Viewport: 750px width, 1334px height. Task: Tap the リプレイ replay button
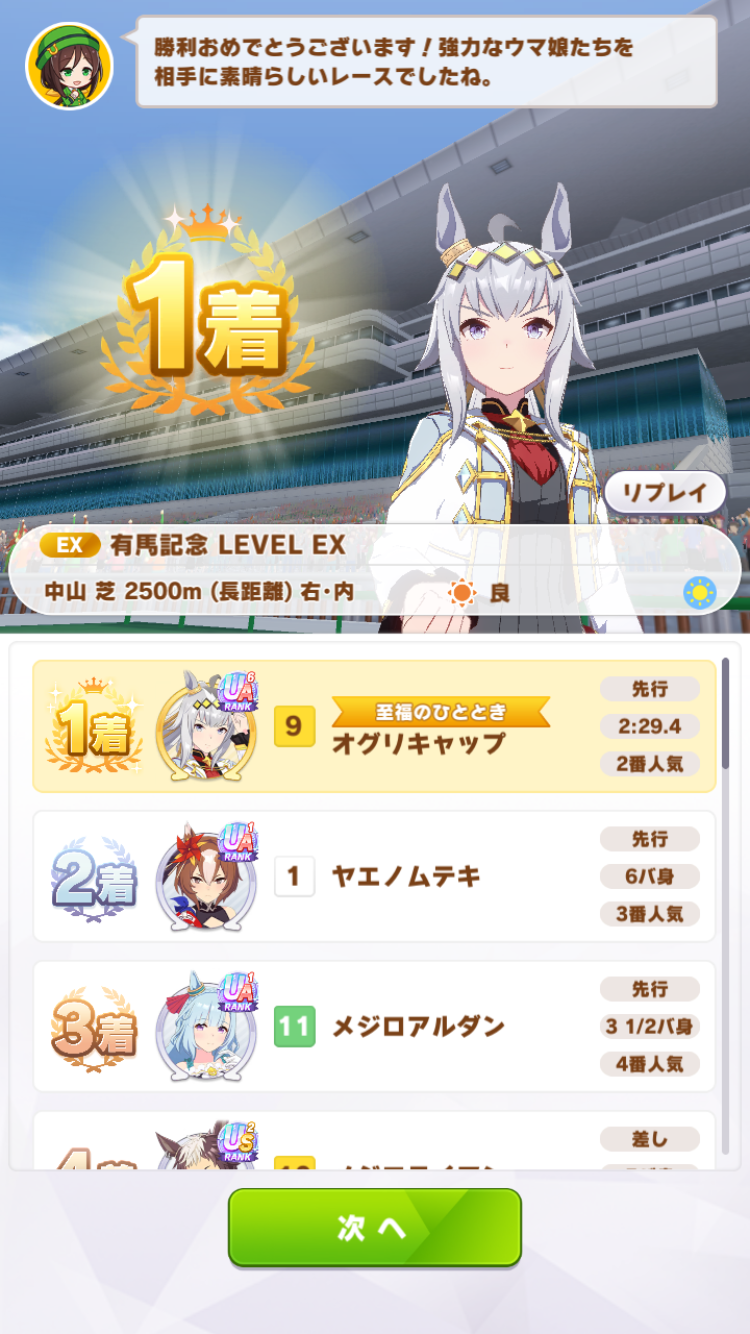[x=665, y=492]
